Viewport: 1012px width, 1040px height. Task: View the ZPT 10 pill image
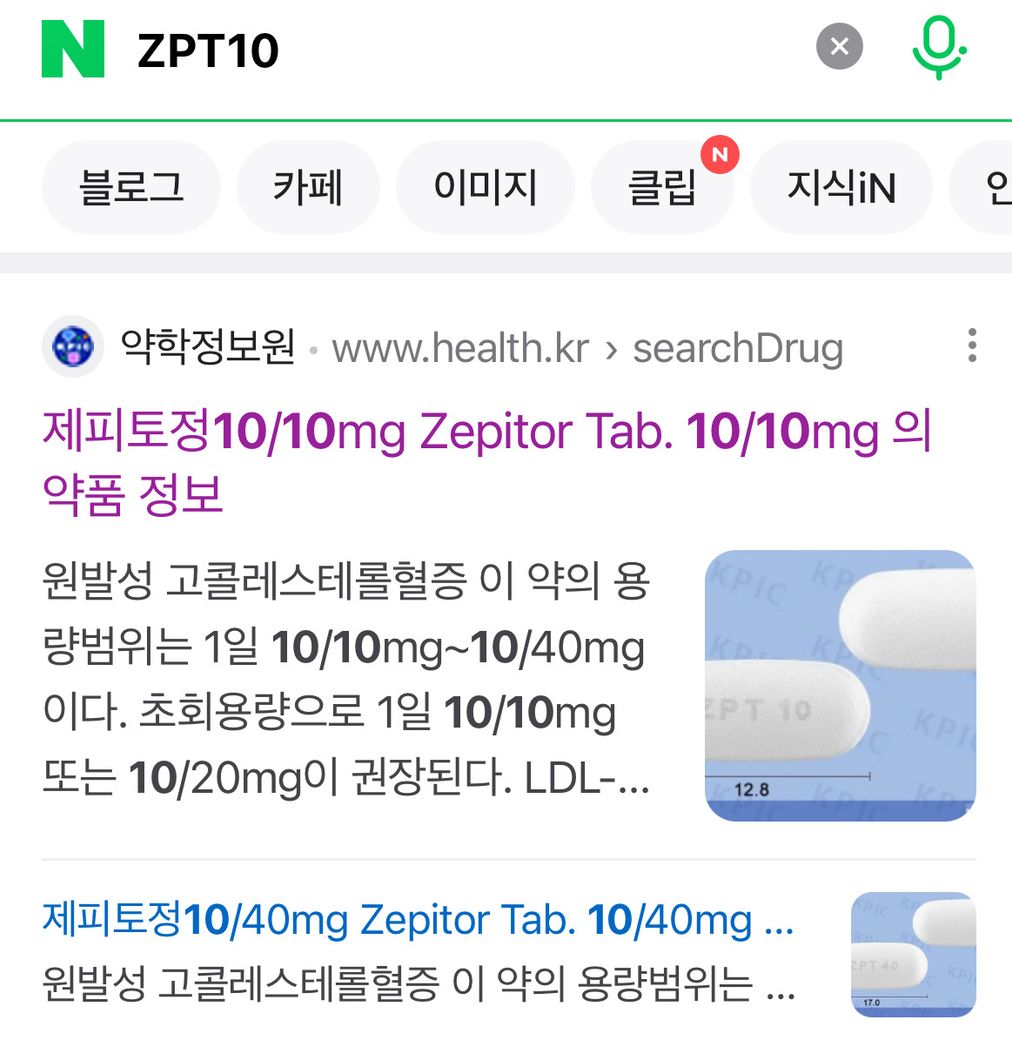840,685
